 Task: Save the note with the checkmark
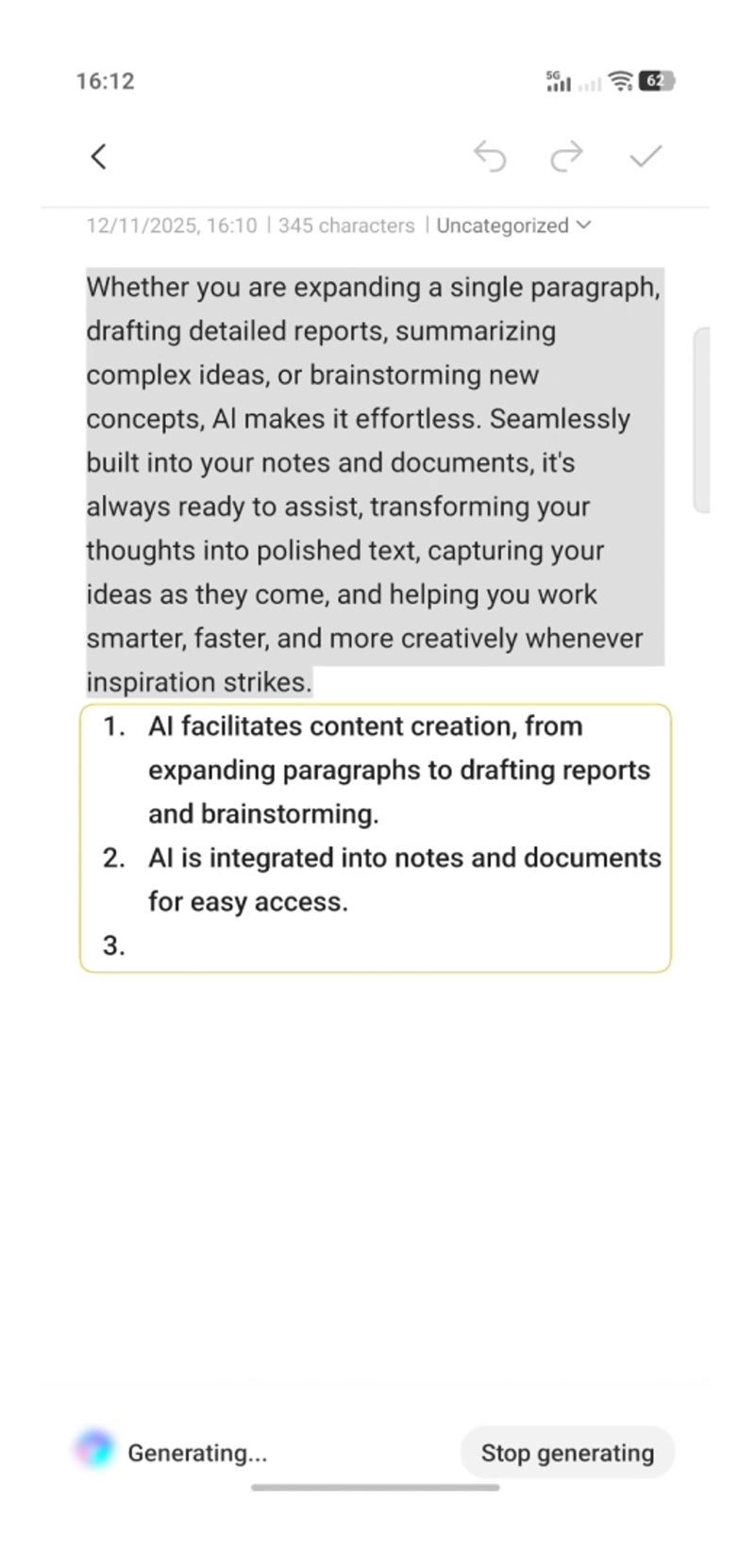pyautogui.click(x=646, y=156)
